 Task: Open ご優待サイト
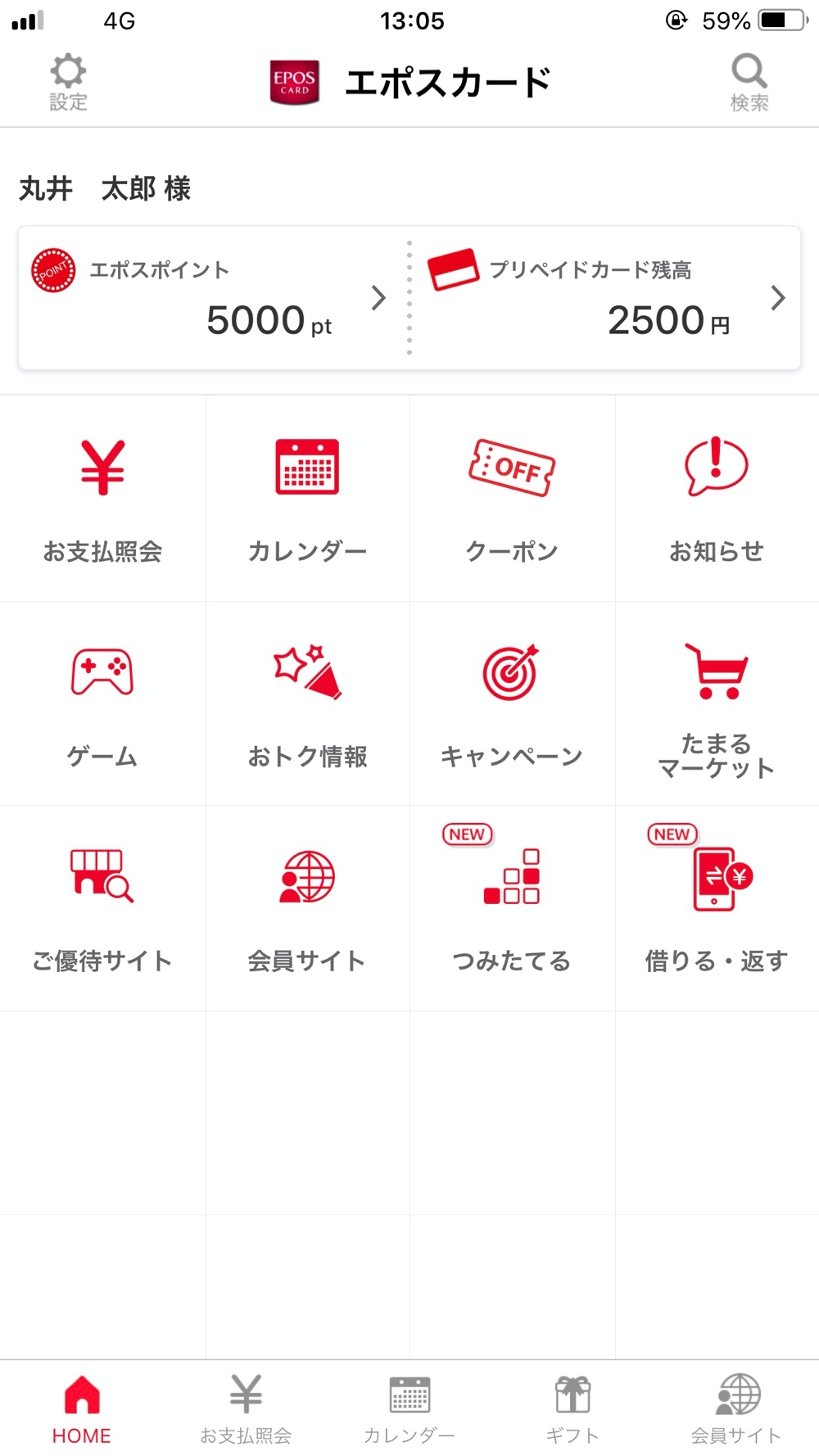coord(102,909)
